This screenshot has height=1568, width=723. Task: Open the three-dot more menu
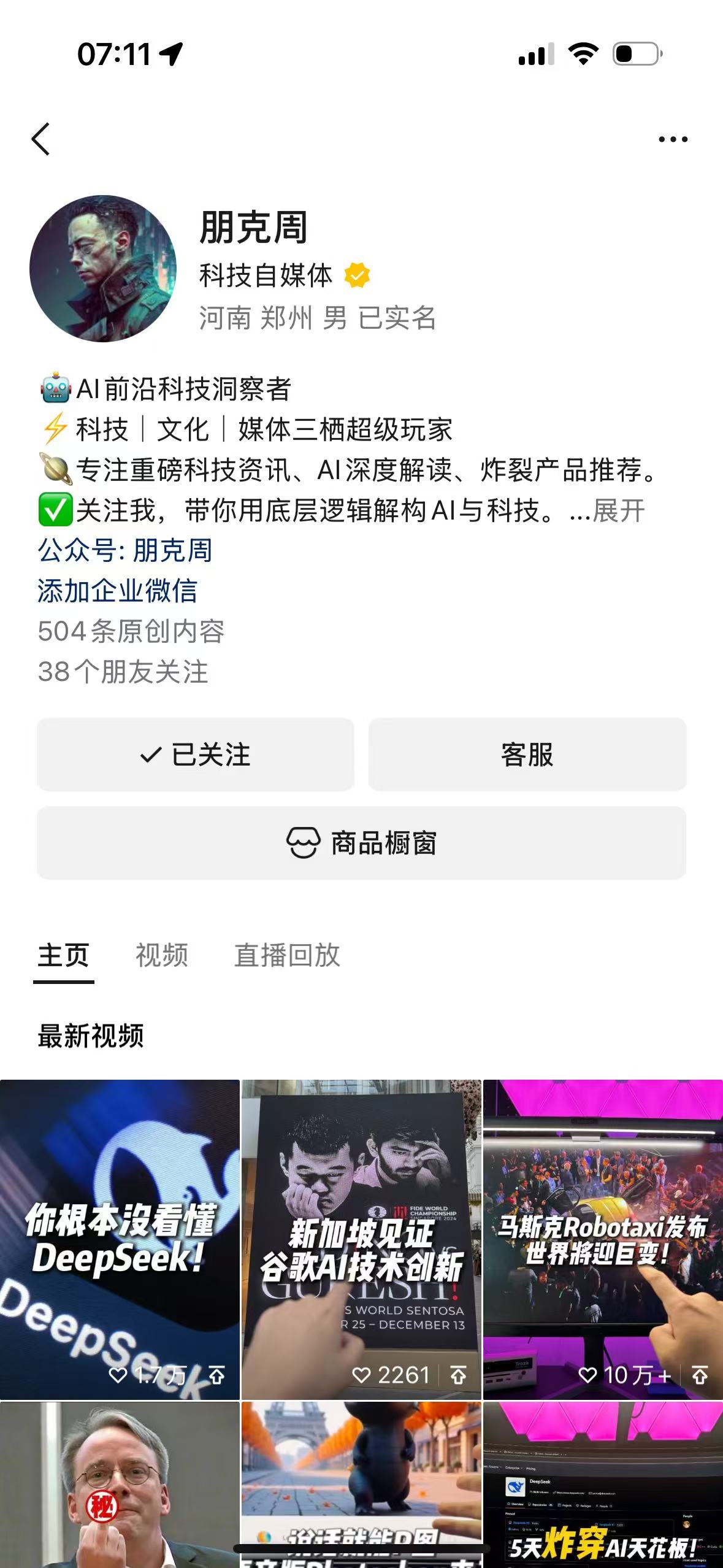coord(673,140)
